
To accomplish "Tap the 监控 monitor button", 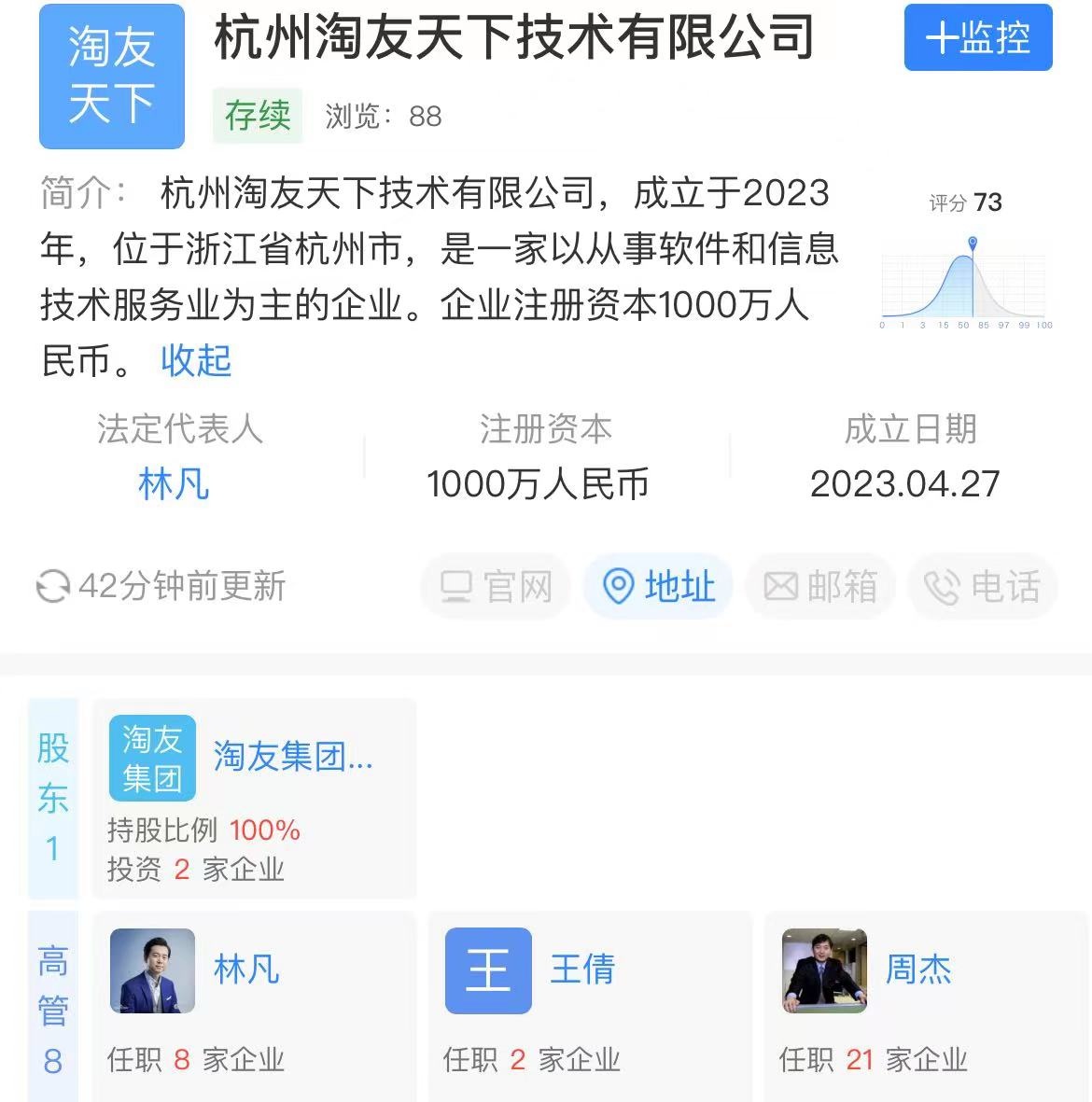I will (977, 38).
